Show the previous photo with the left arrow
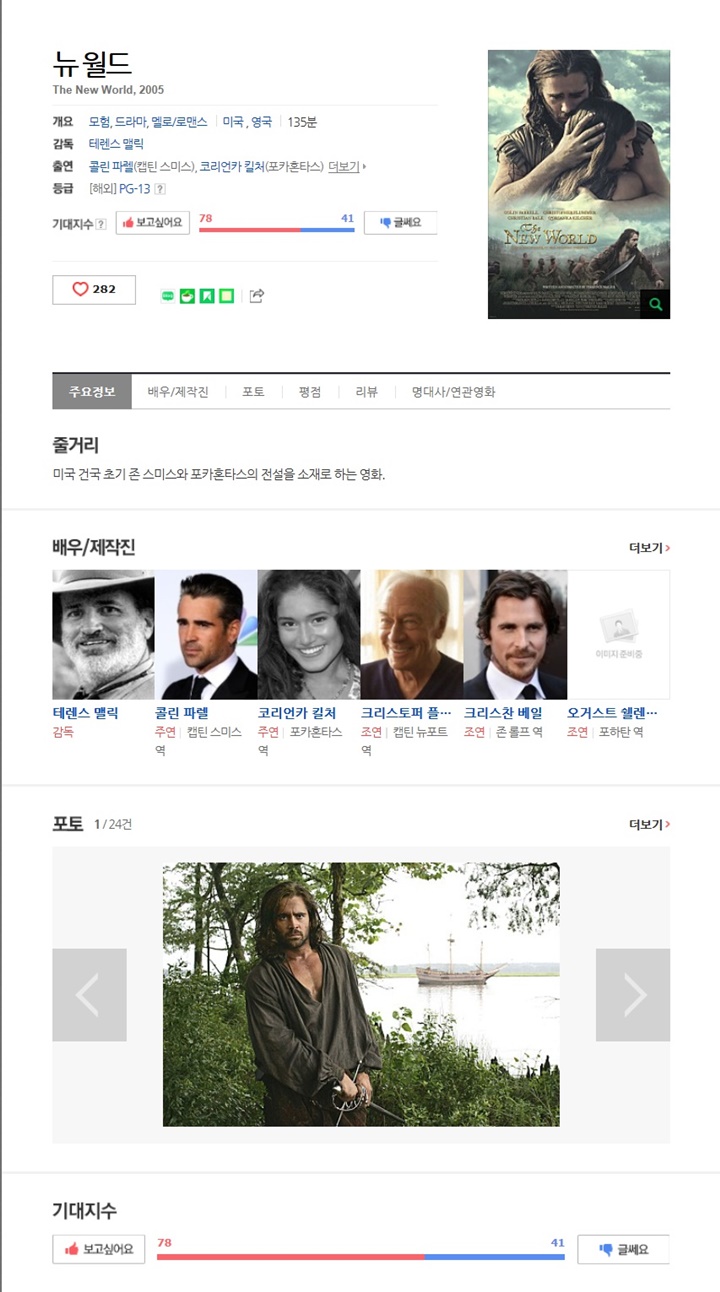The width and height of the screenshot is (720, 1292). (x=89, y=994)
